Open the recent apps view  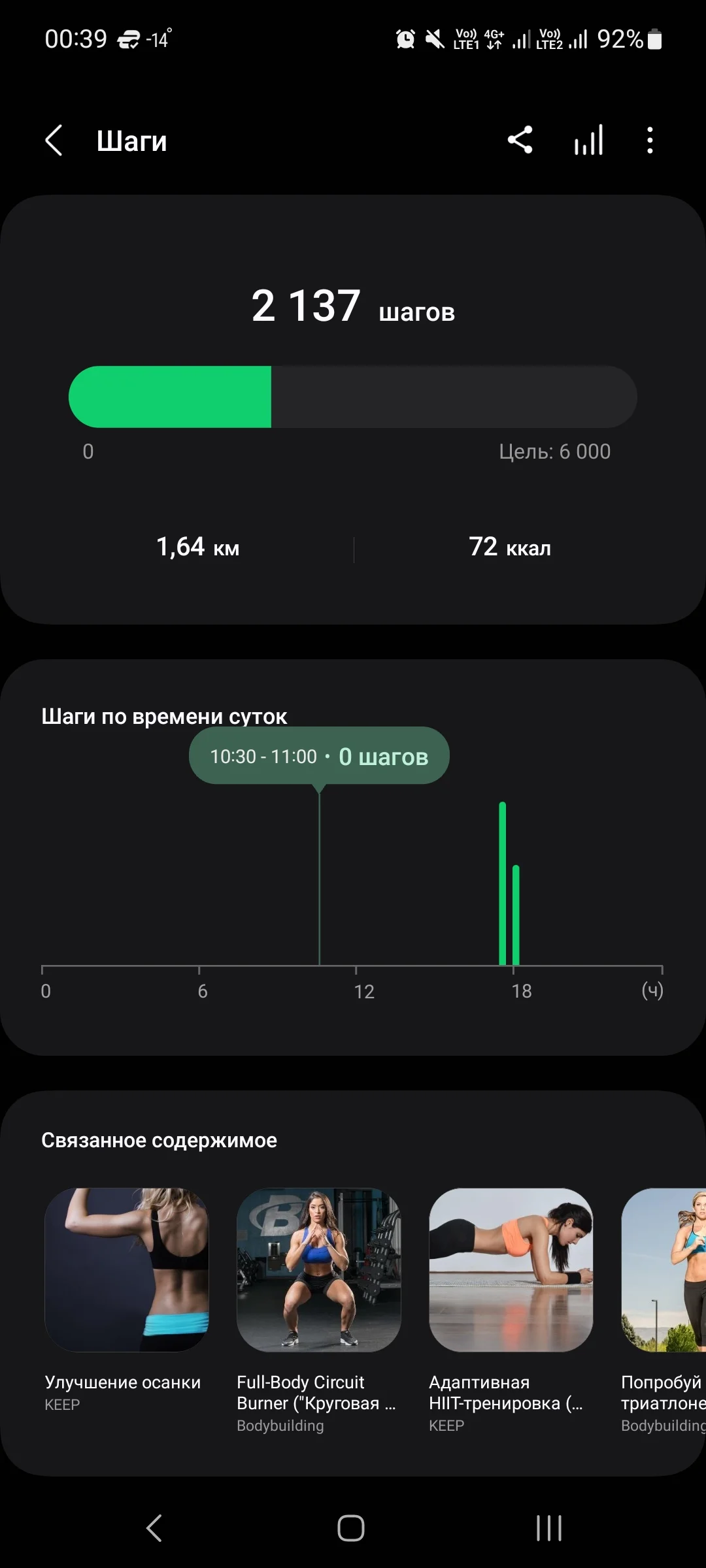[x=548, y=1528]
